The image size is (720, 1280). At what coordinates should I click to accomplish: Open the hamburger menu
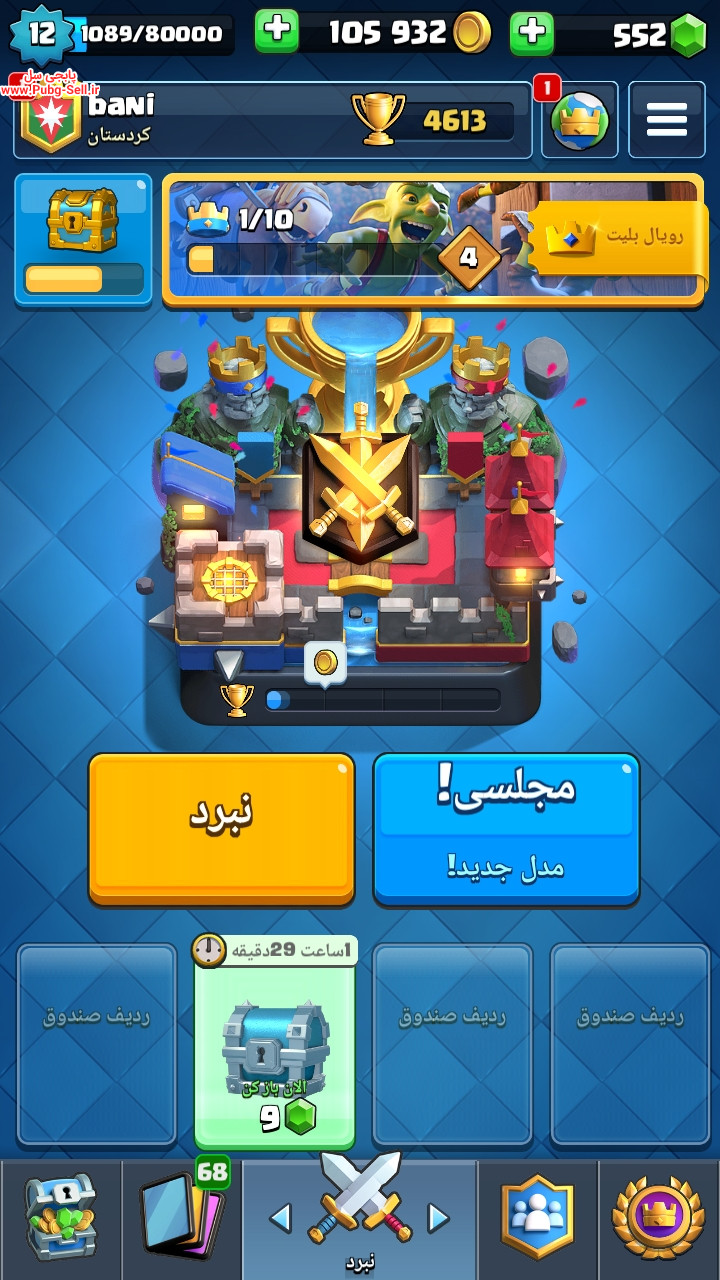(667, 120)
